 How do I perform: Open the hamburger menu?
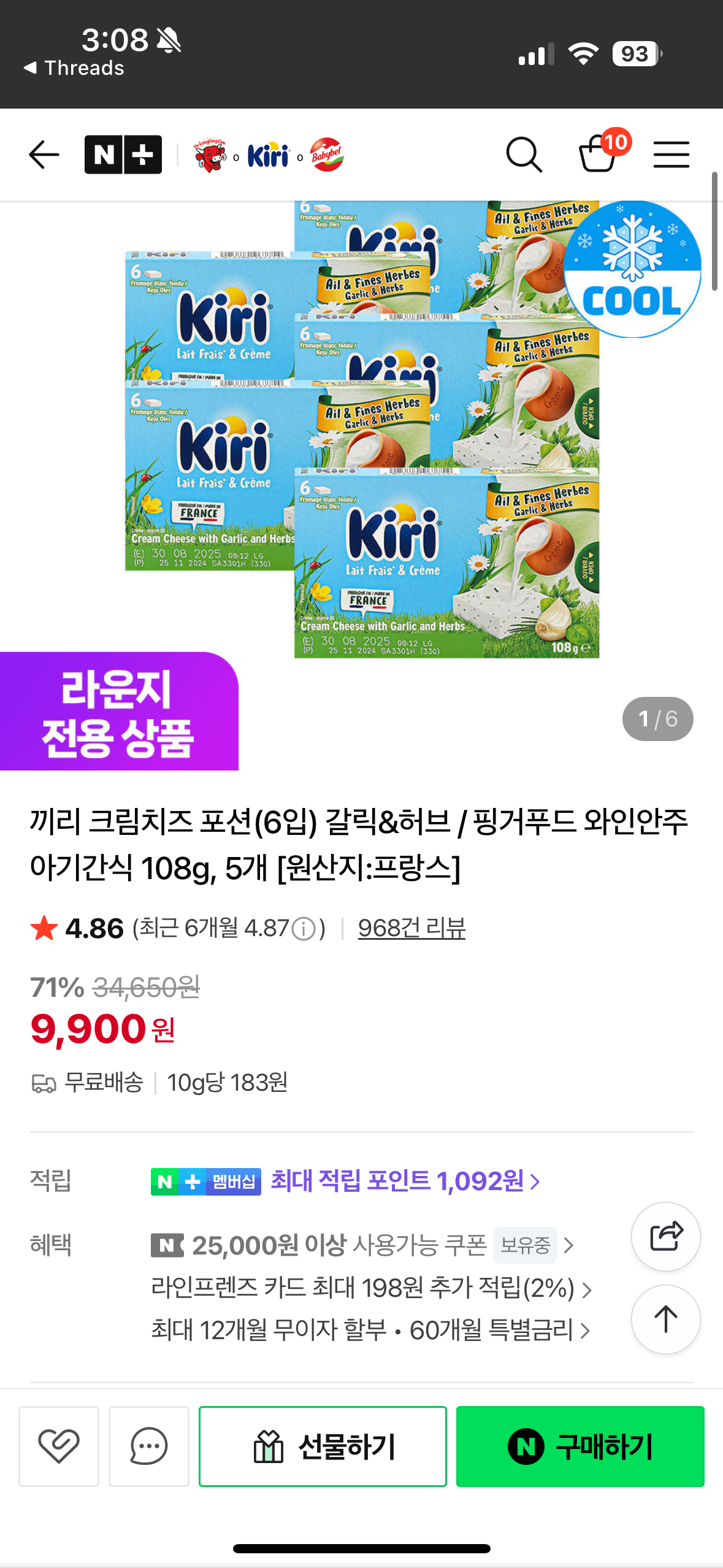pos(671,155)
